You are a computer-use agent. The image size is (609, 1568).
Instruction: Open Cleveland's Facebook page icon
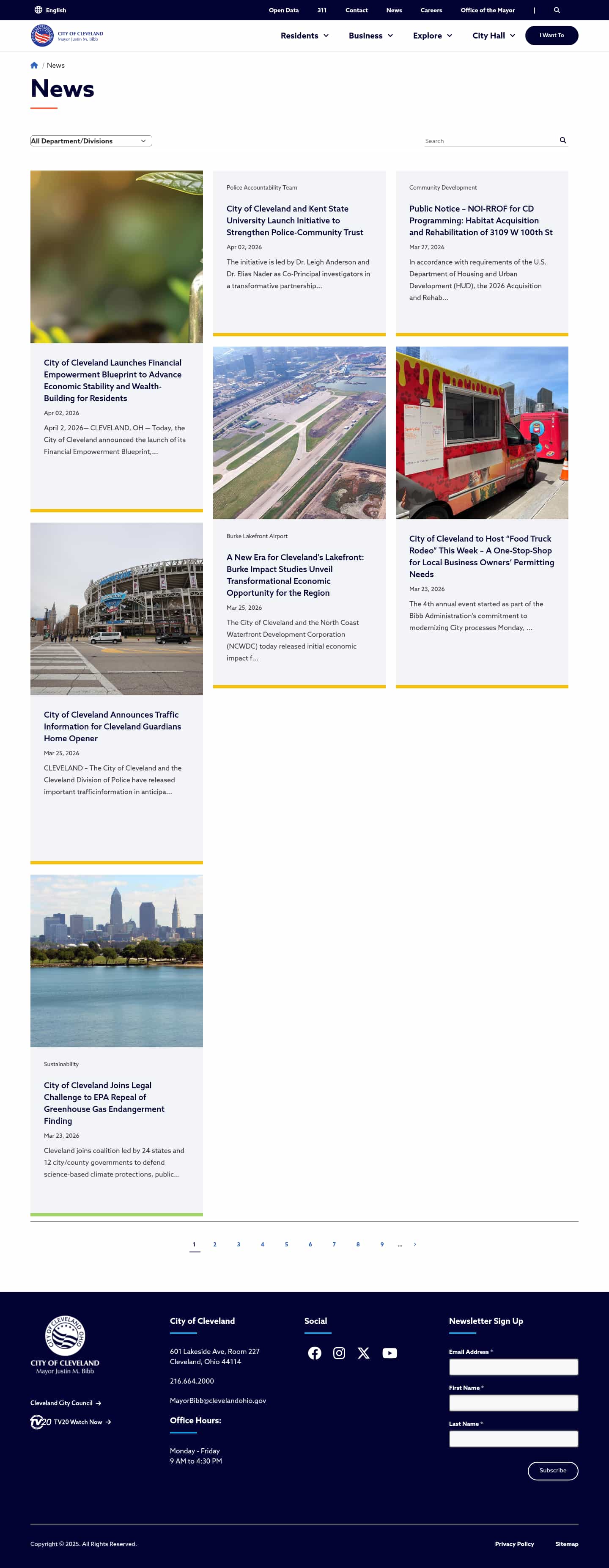tap(315, 1354)
